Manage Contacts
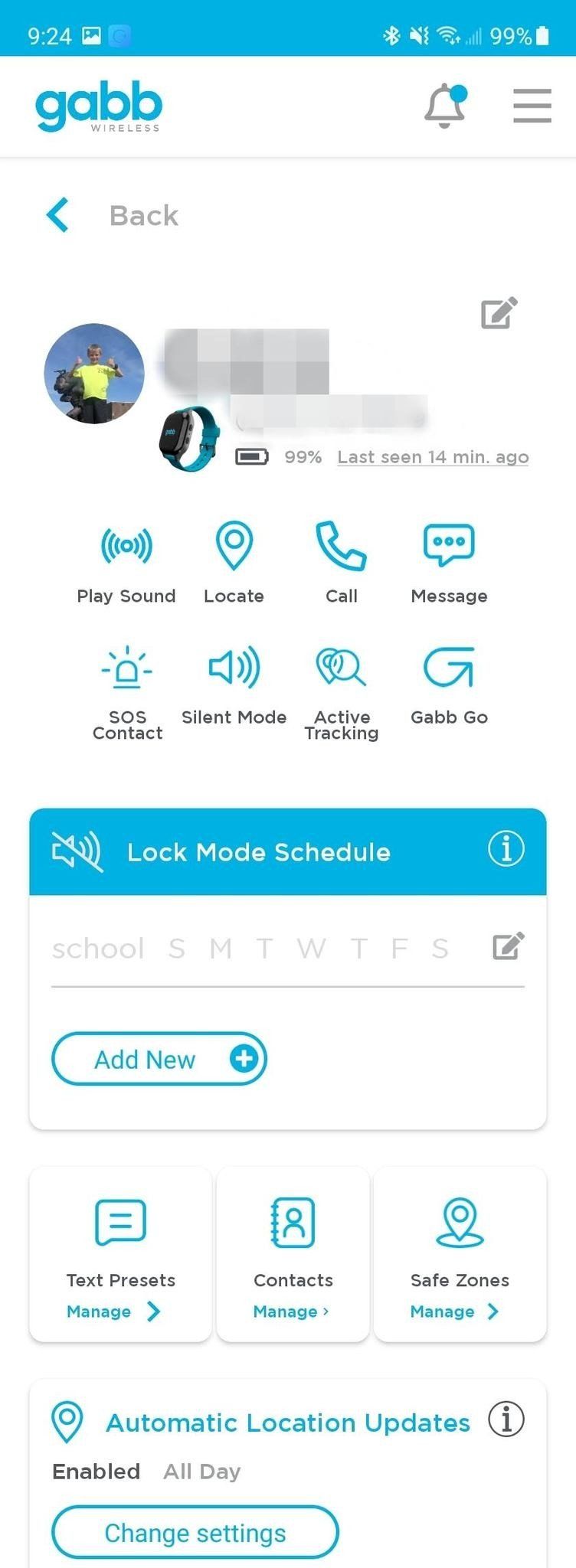 [291, 1312]
